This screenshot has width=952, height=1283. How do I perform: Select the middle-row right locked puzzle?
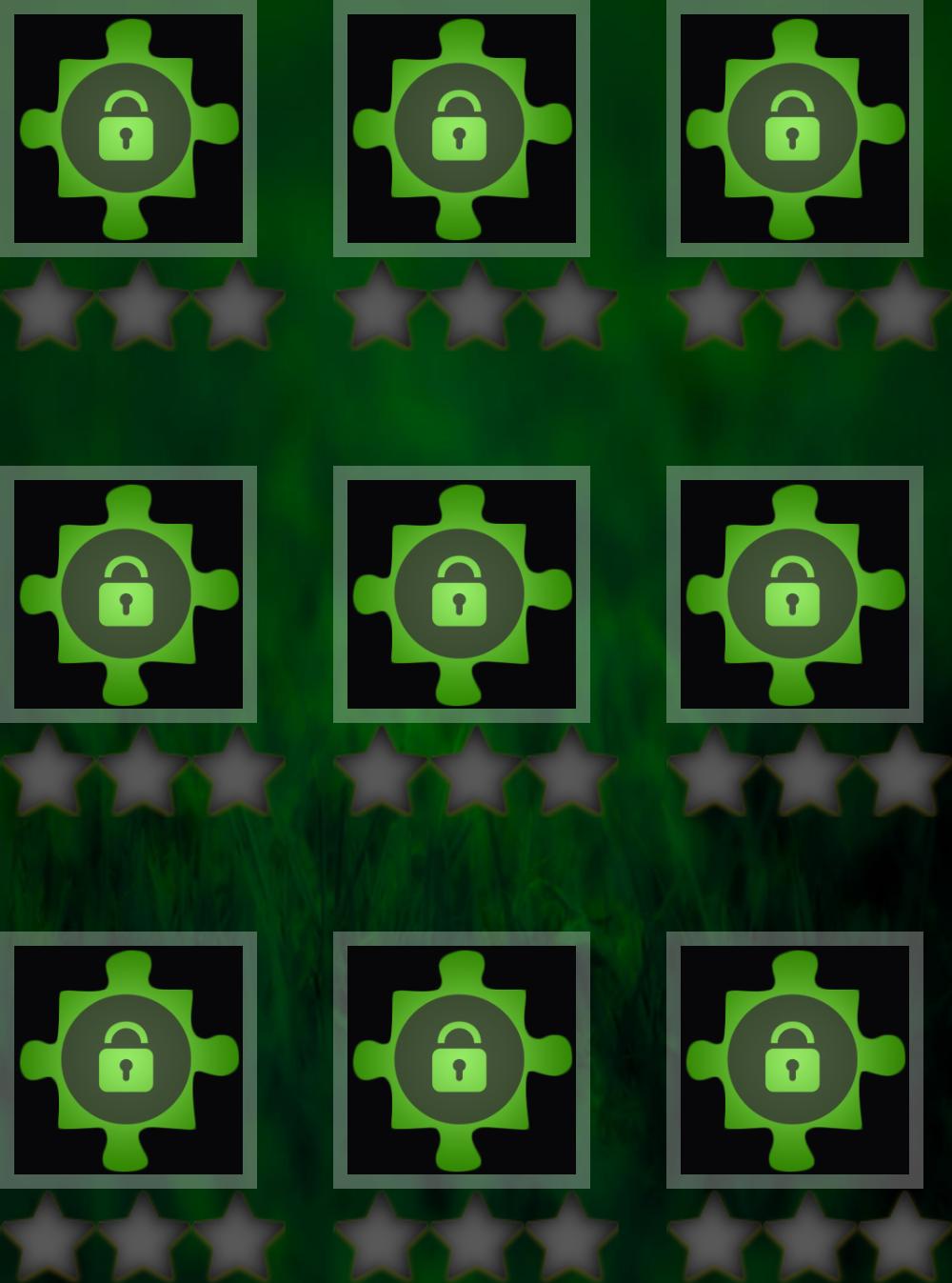pos(795,593)
